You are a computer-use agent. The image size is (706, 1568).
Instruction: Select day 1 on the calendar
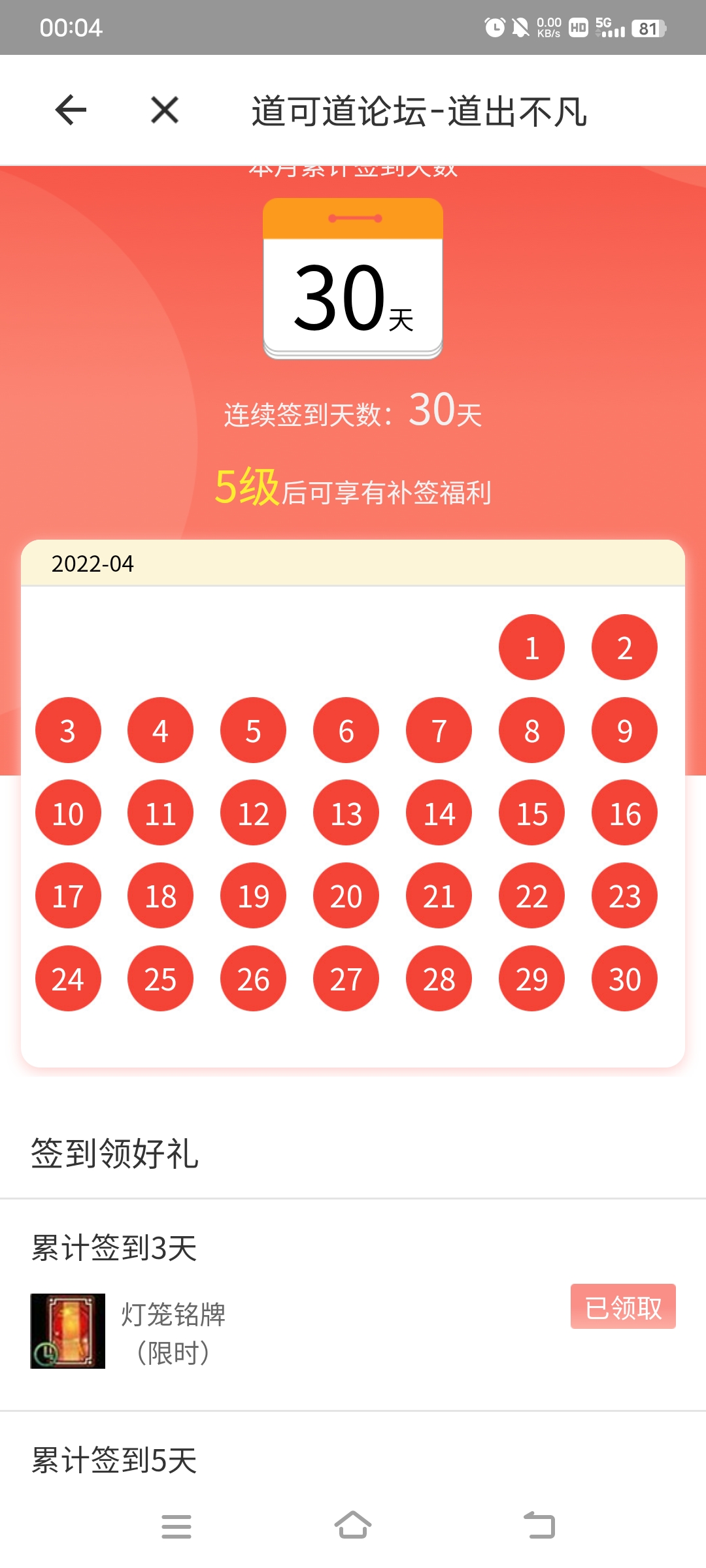pos(531,647)
